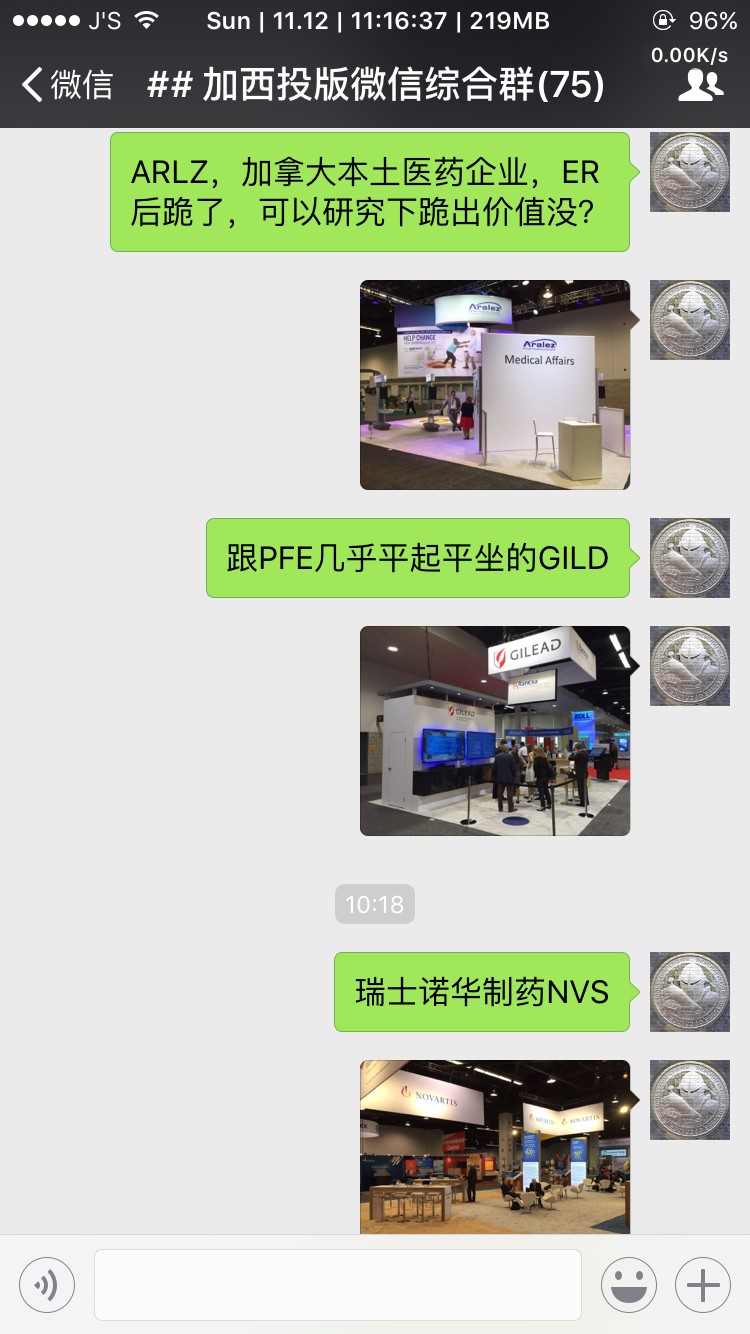Open the plus attachments menu
The height and width of the screenshot is (1334, 750).
[x=703, y=1284]
